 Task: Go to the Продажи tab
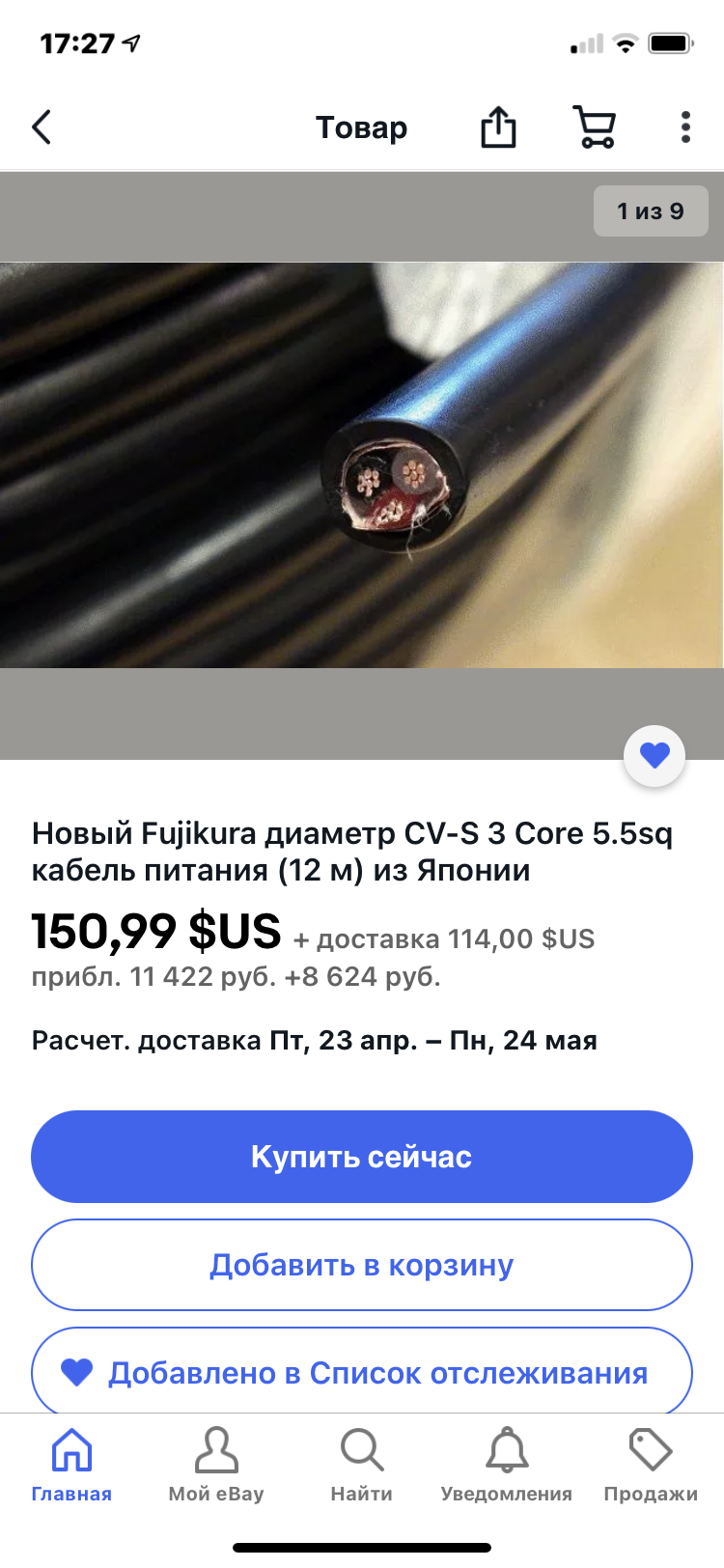click(651, 1466)
